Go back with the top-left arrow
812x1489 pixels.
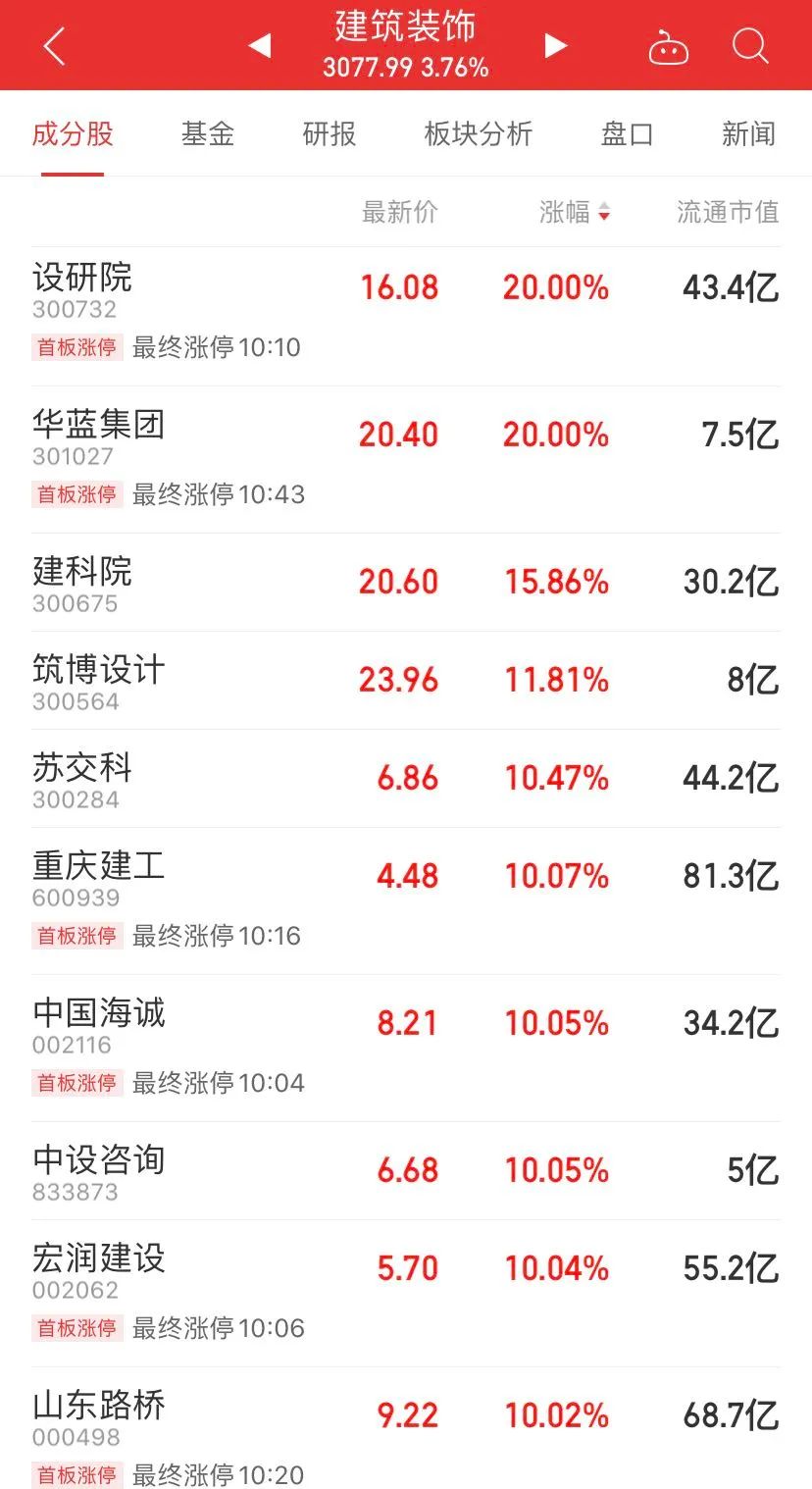[54, 46]
